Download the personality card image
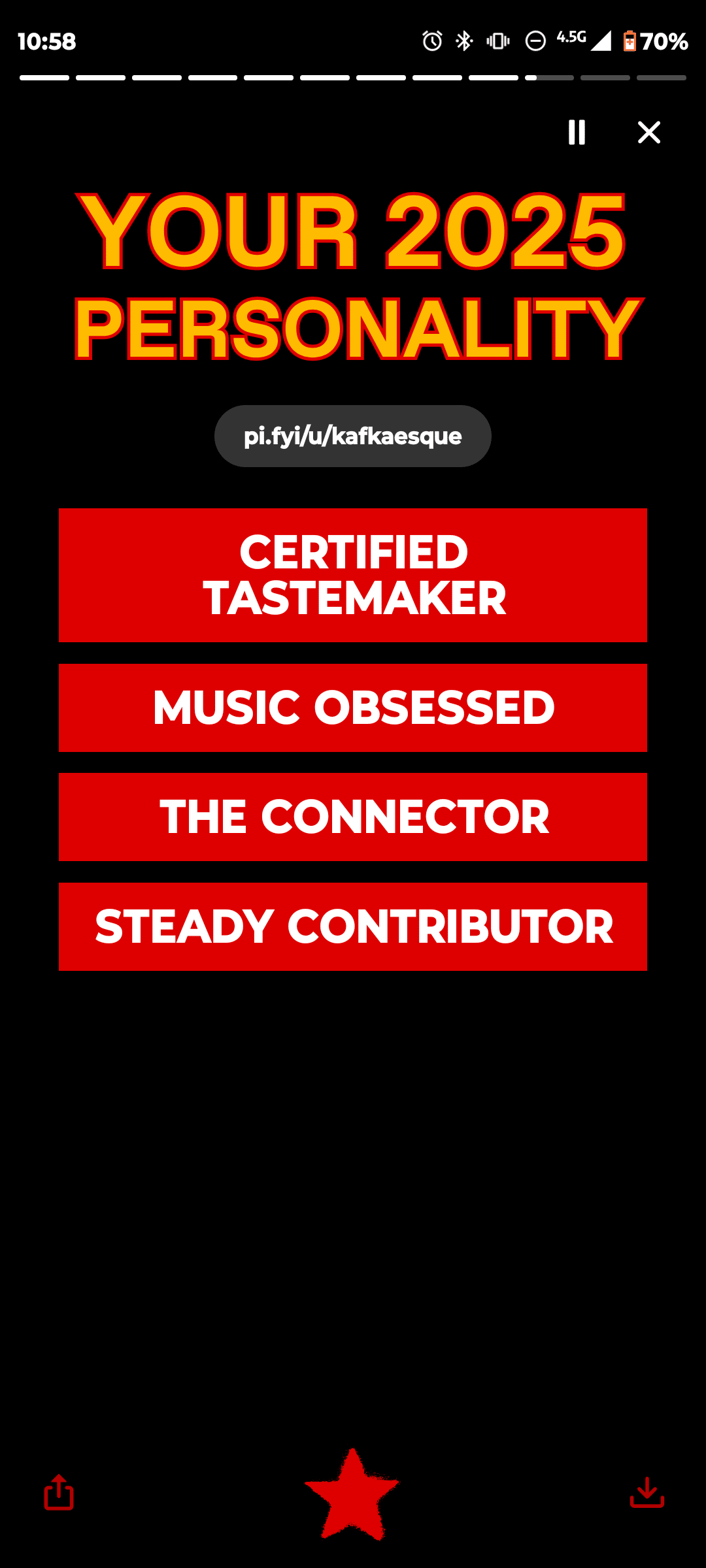The width and height of the screenshot is (706, 1568). 647,1492
